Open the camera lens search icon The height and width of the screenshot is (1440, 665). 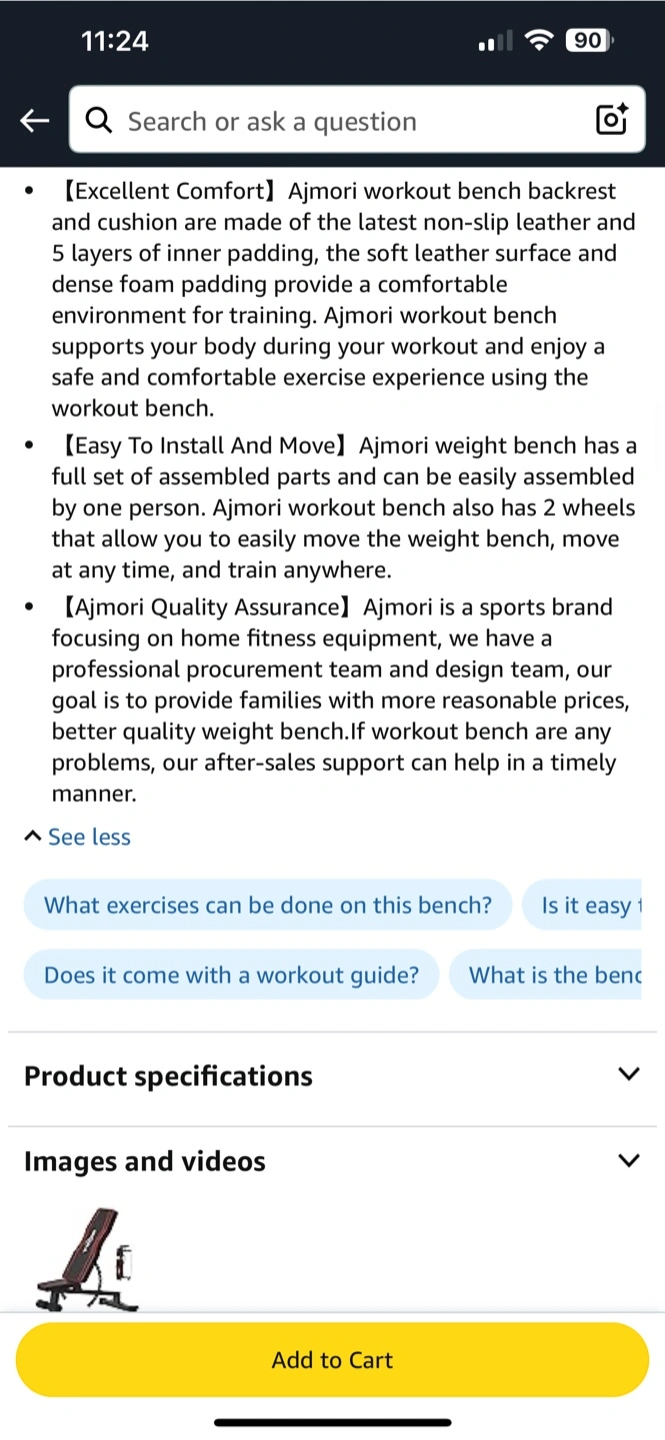coord(611,120)
